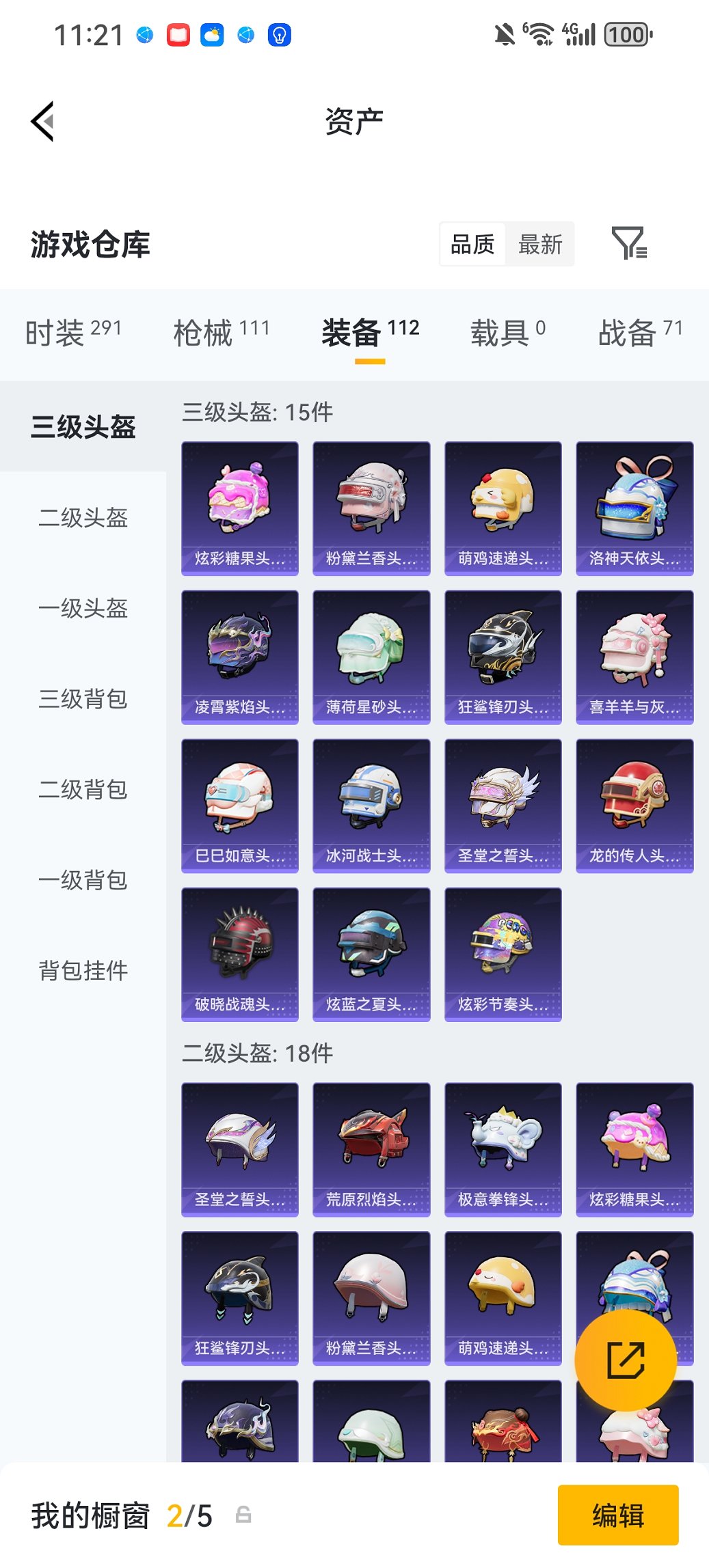Tap the battery indicator showing 100
This screenshot has height=1568, width=709.
(626, 34)
